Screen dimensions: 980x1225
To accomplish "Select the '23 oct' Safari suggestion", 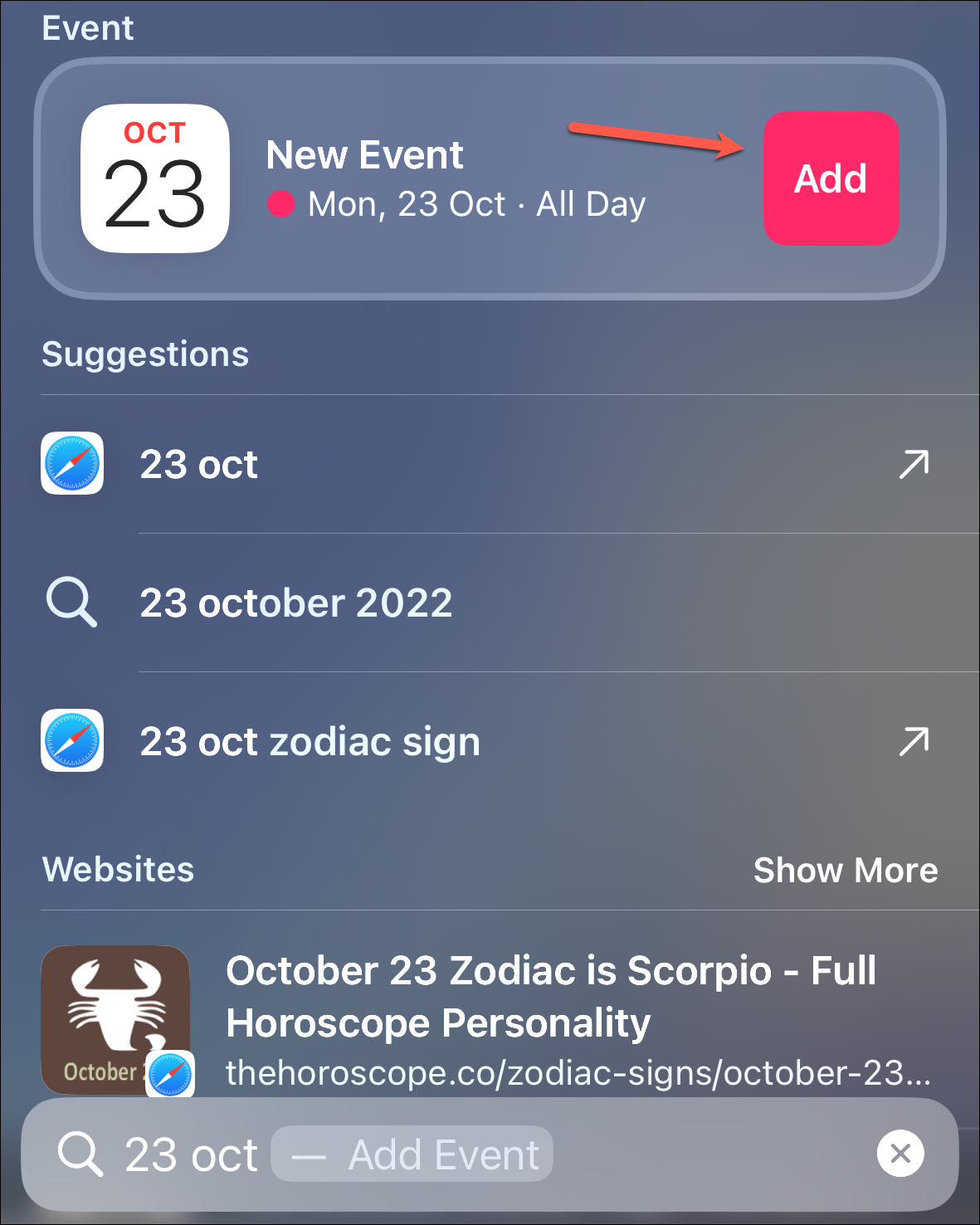I will tap(199, 464).
